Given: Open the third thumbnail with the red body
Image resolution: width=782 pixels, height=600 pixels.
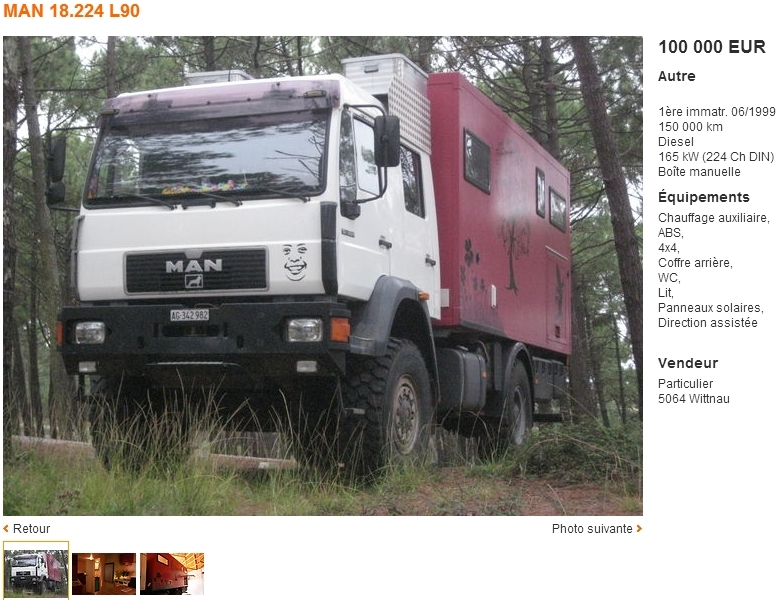Looking at the screenshot, I should point(172,573).
